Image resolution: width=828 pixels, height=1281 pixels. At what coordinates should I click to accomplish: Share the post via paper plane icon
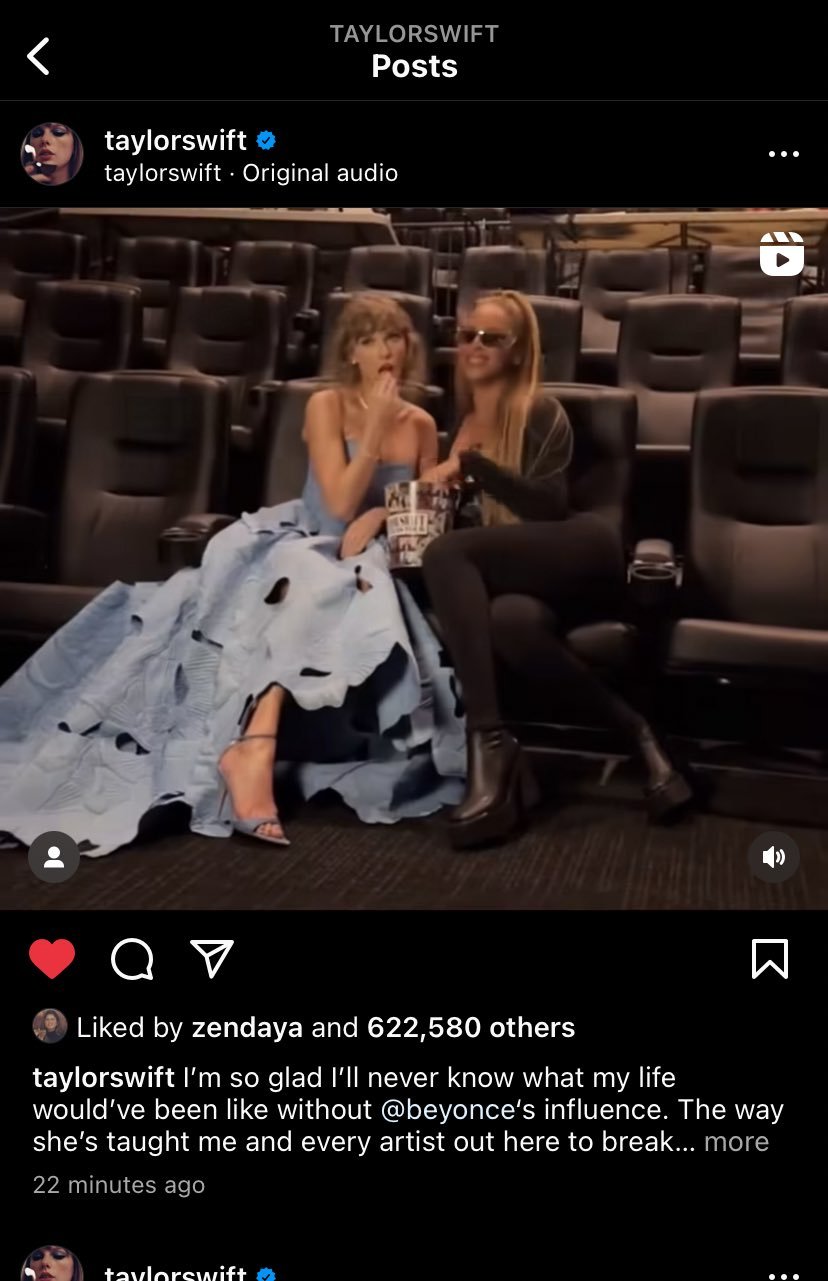211,959
